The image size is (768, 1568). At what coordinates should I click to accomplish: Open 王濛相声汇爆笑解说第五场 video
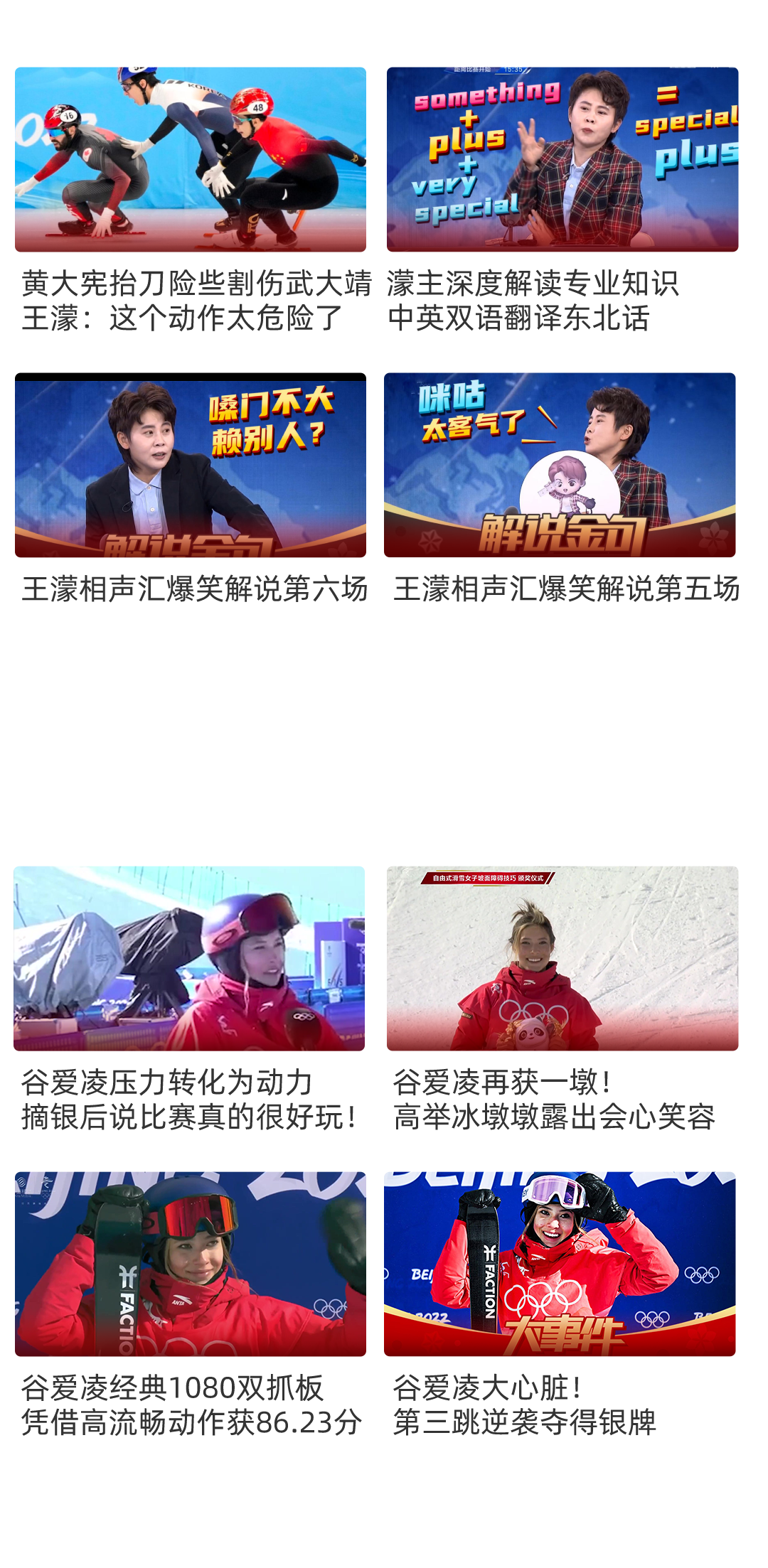click(x=560, y=466)
